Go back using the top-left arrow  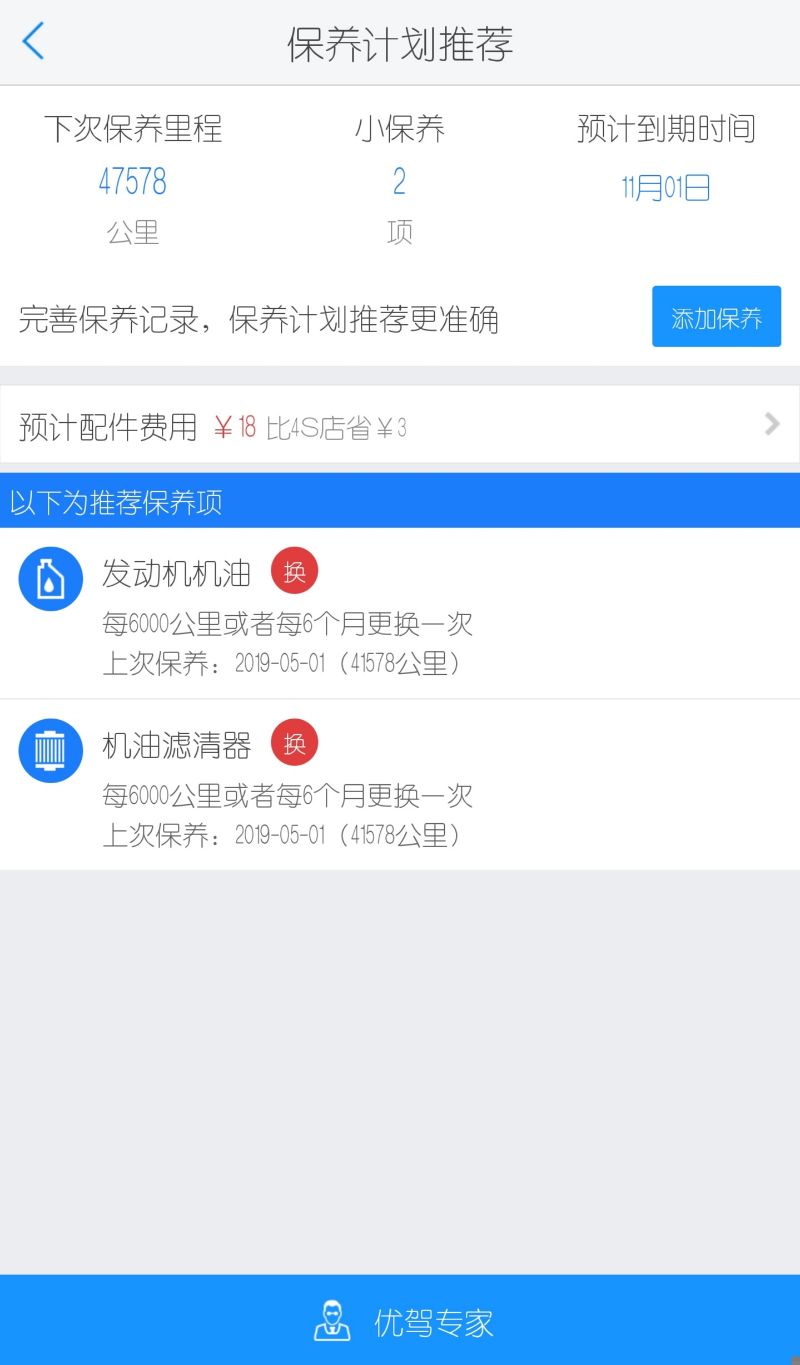(x=33, y=42)
